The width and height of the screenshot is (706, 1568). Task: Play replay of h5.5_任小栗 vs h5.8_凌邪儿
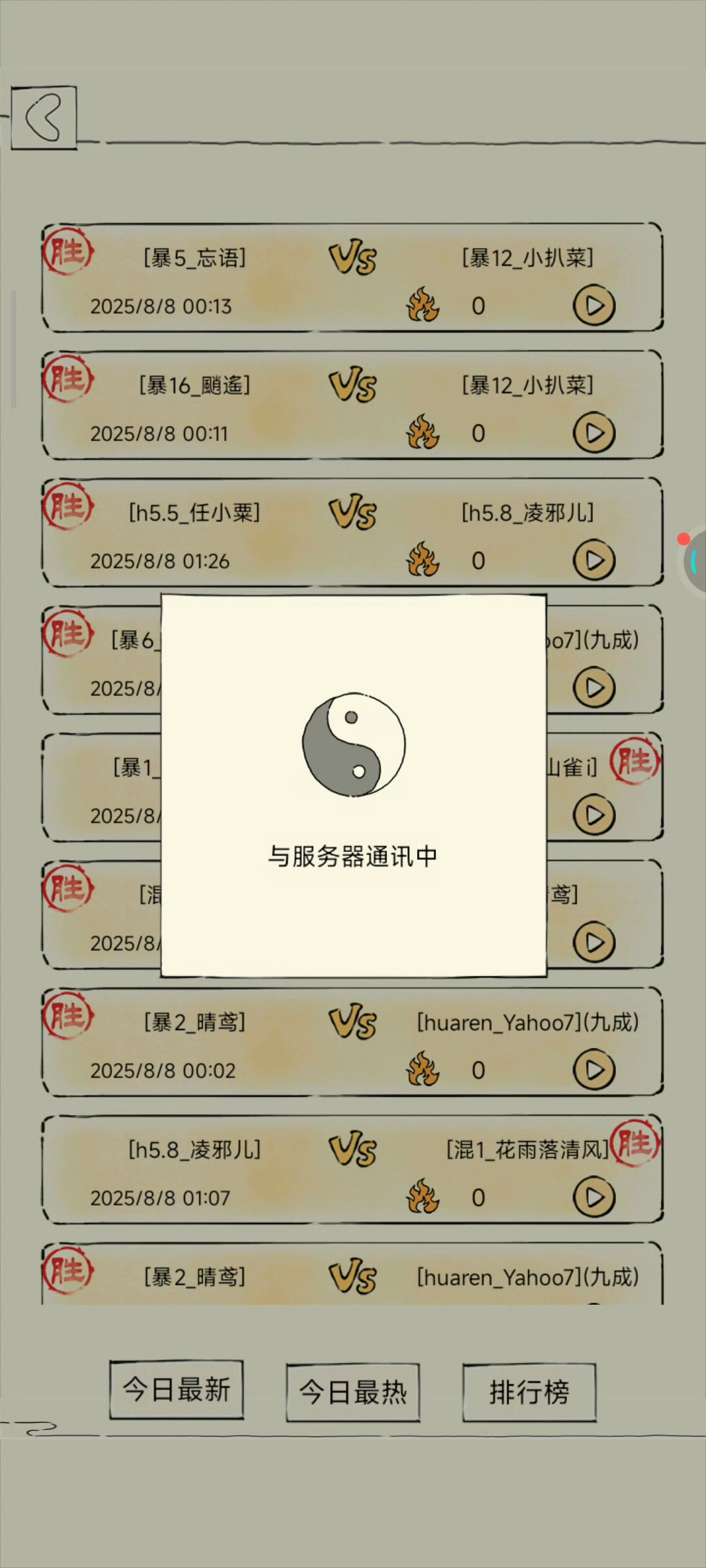point(594,561)
